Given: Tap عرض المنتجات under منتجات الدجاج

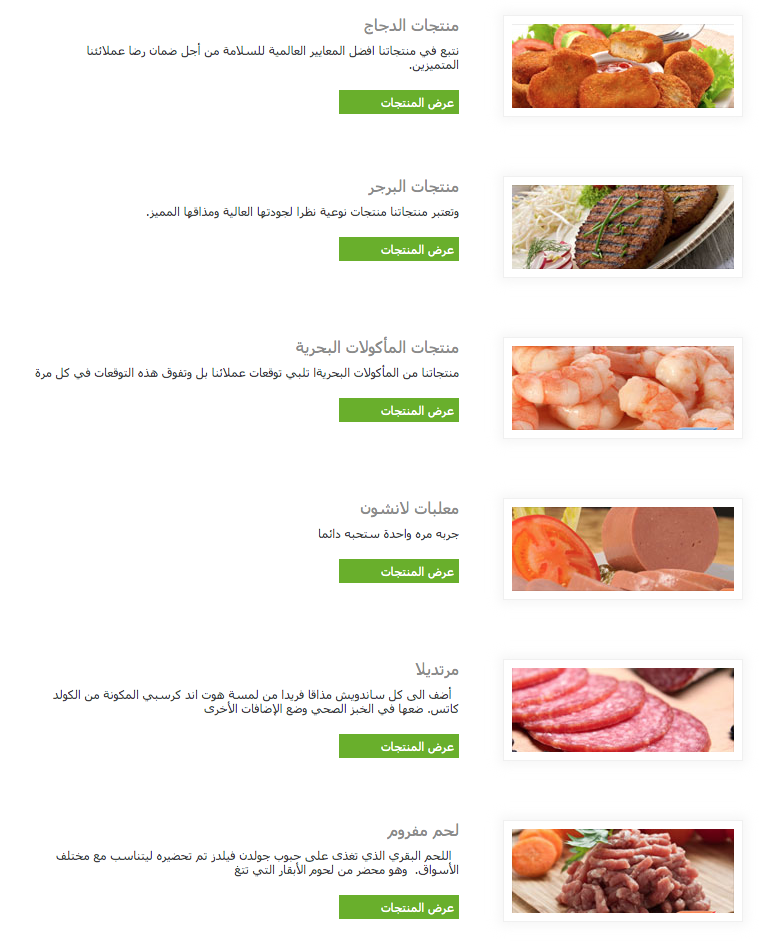Looking at the screenshot, I should (399, 102).
